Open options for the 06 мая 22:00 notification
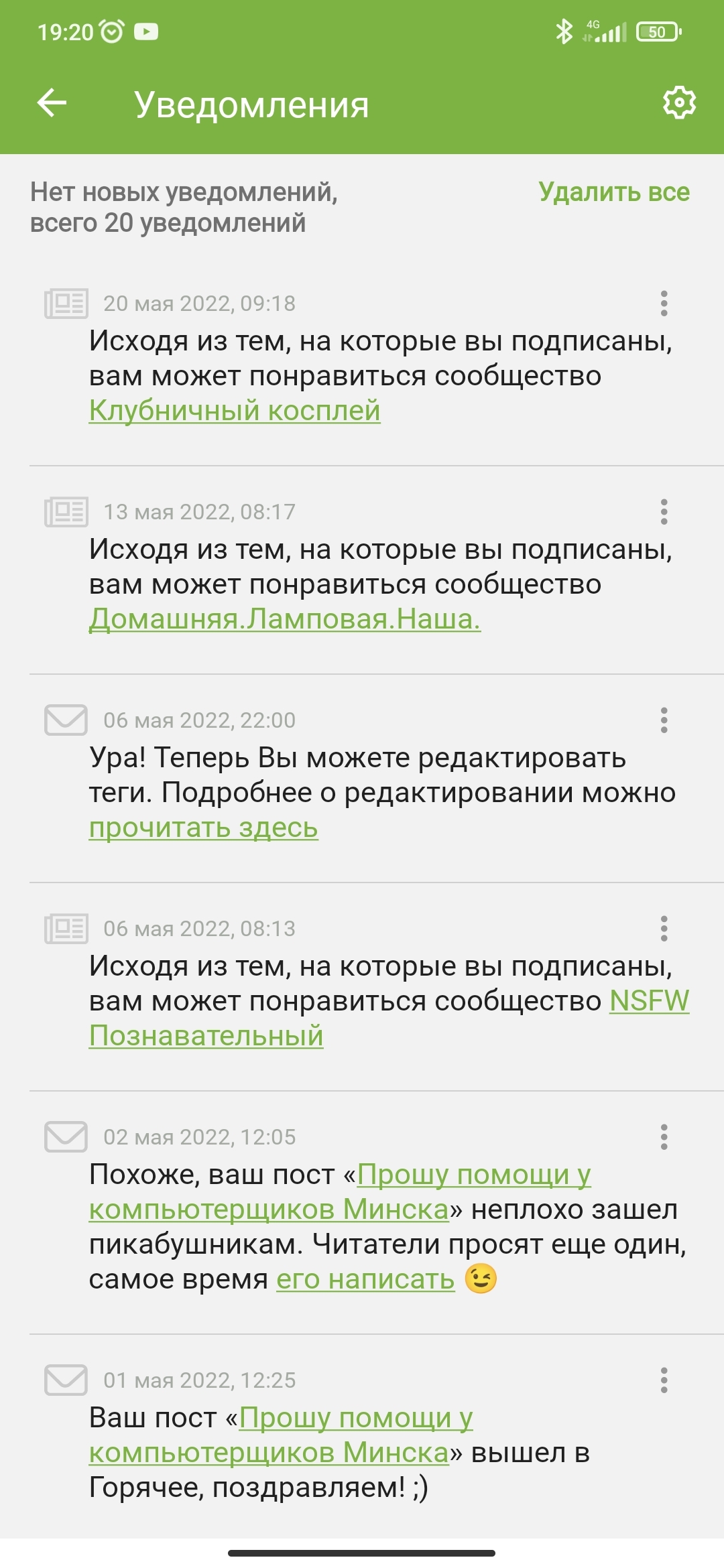The height and width of the screenshot is (1568, 724). (x=664, y=720)
